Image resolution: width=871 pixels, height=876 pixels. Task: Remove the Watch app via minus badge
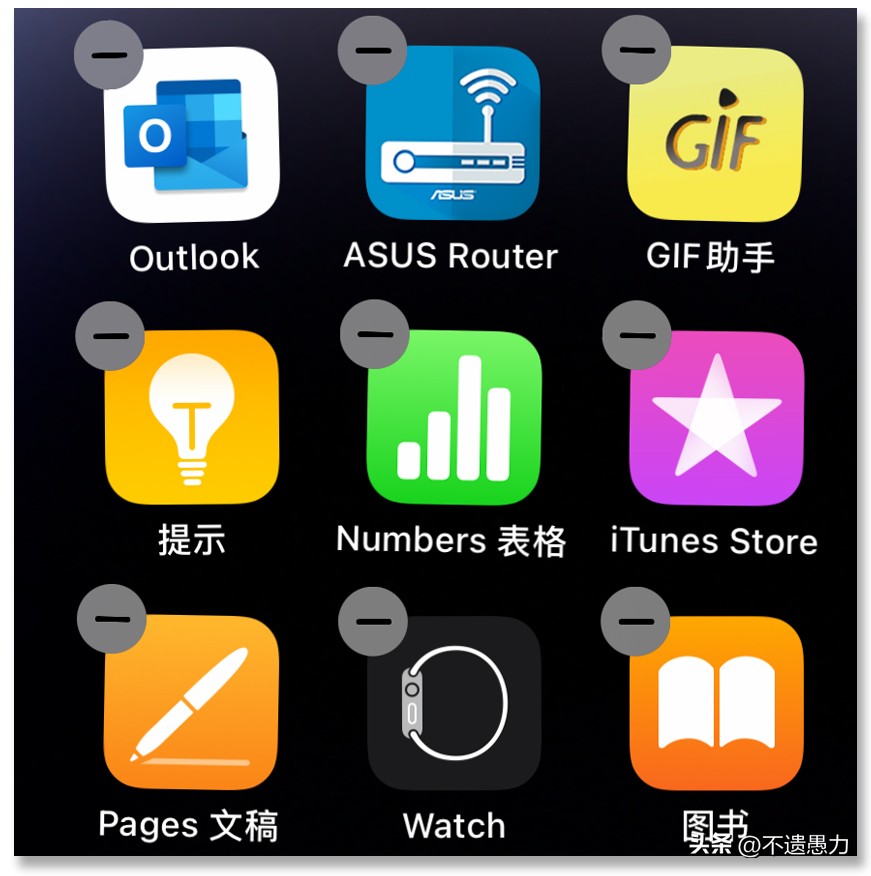(x=373, y=619)
